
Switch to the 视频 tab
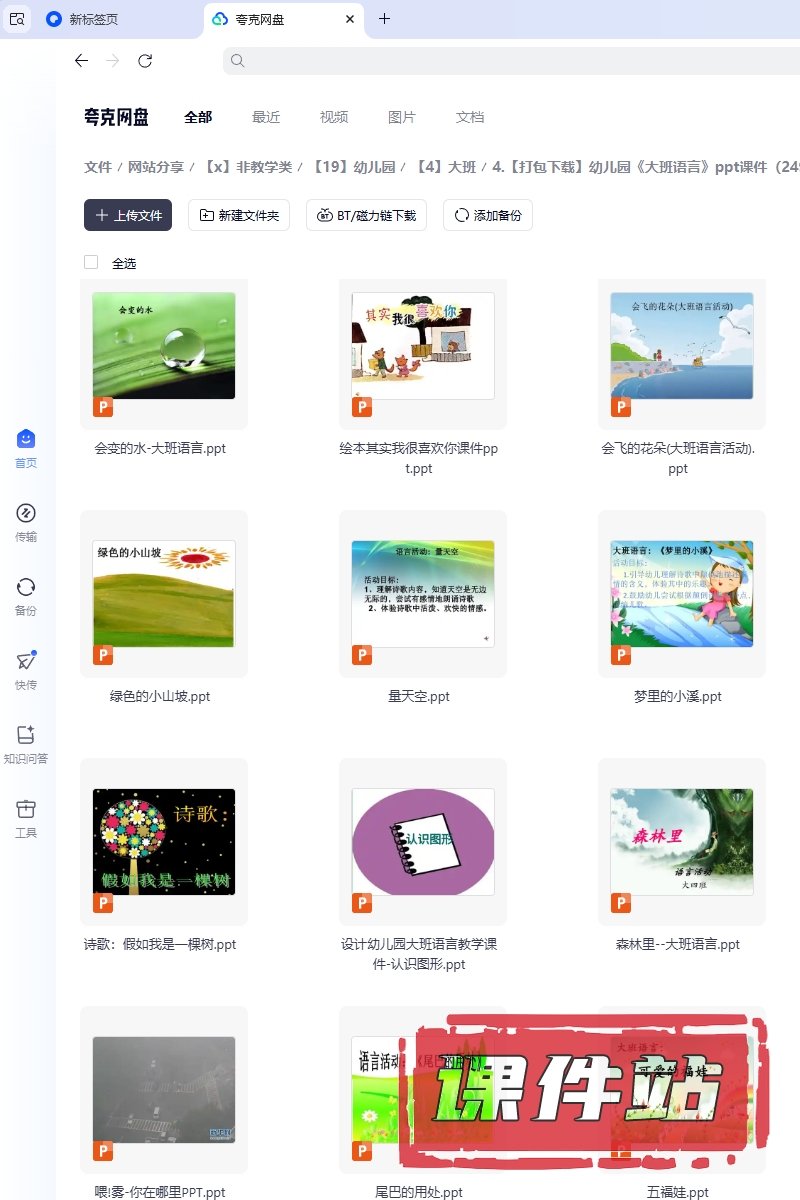point(334,117)
